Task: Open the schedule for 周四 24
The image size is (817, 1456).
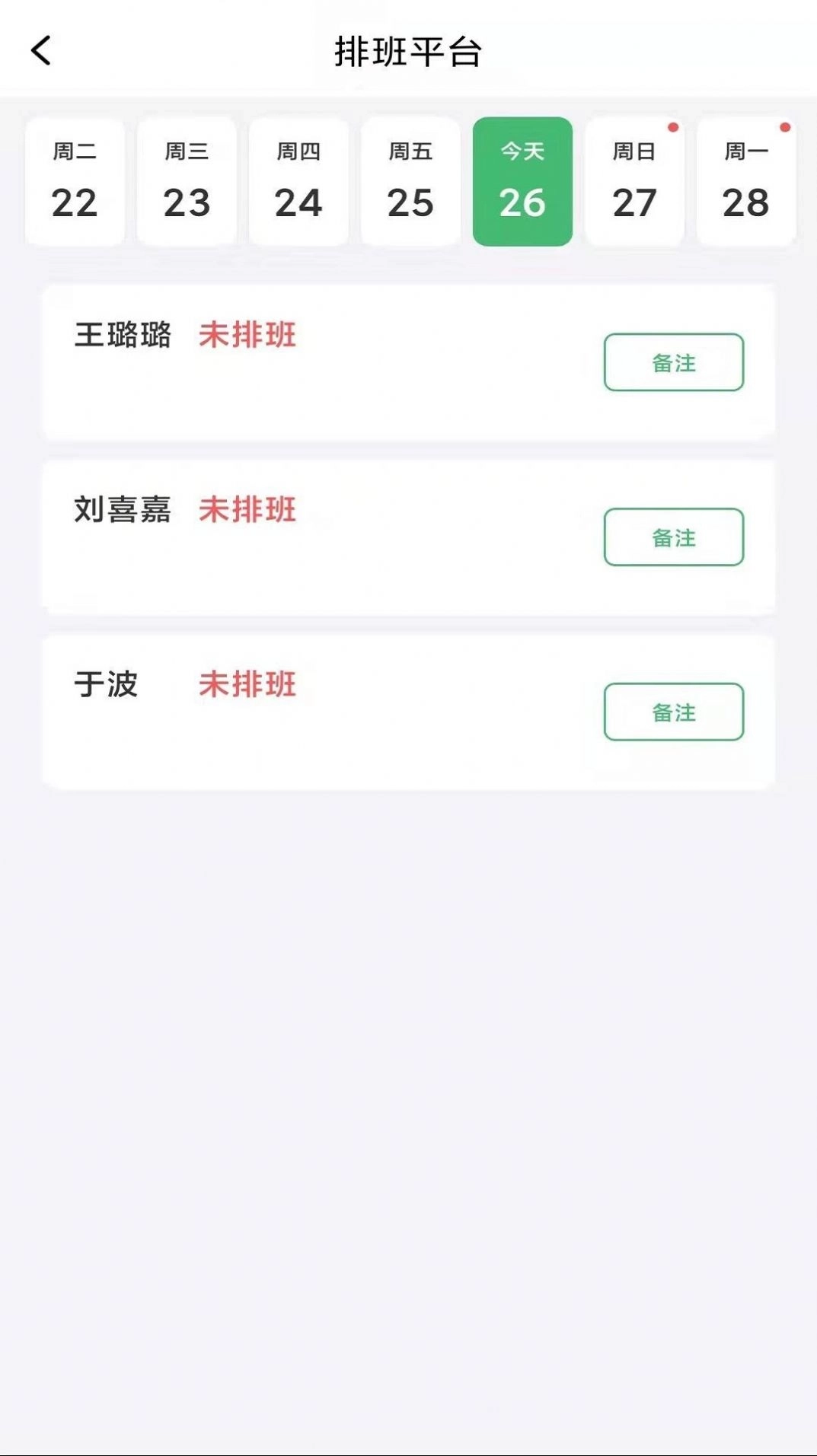Action: point(298,181)
